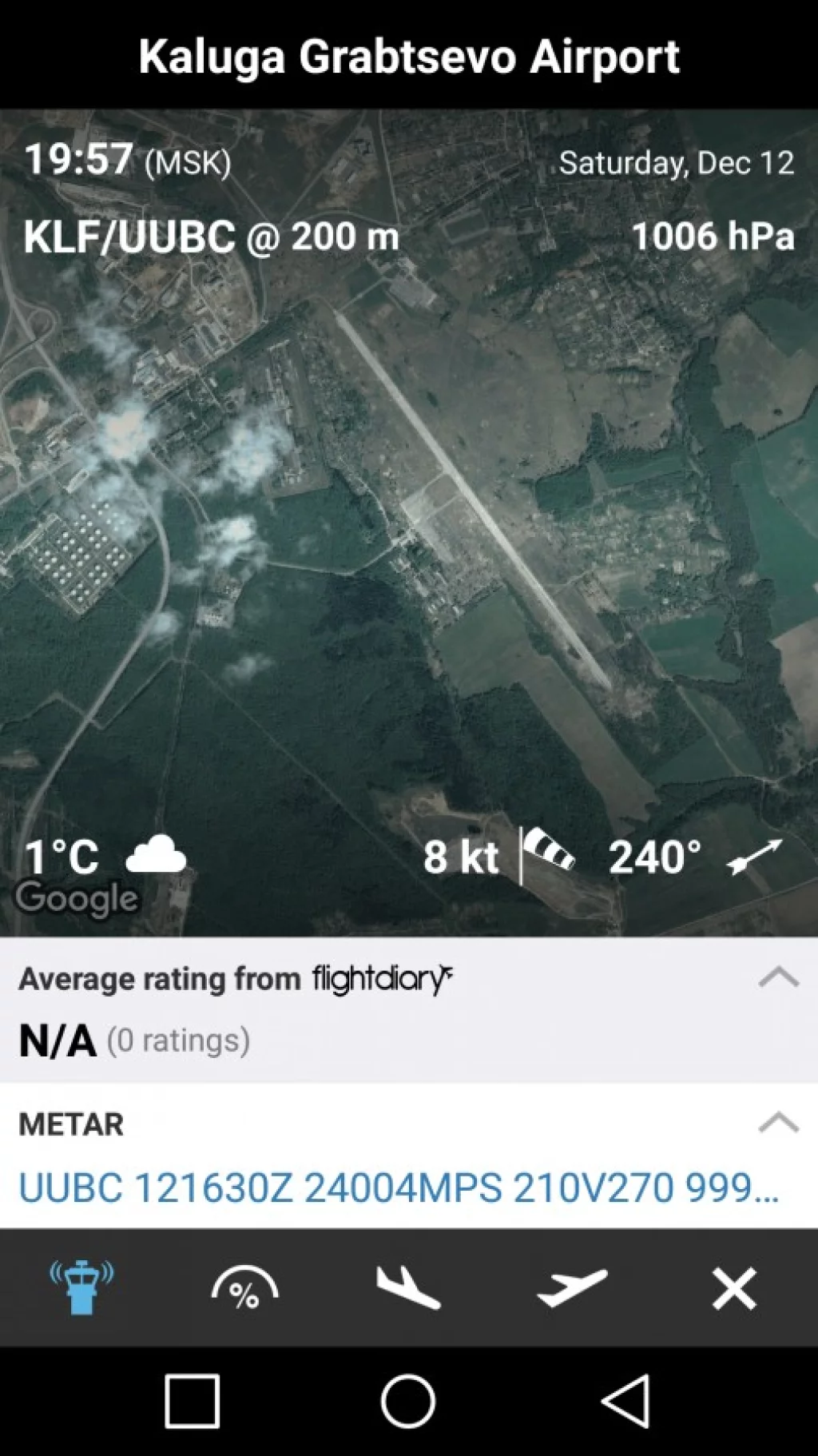The width and height of the screenshot is (818, 1456).
Task: Show arrivals with the landing plane icon
Action: (x=408, y=1287)
